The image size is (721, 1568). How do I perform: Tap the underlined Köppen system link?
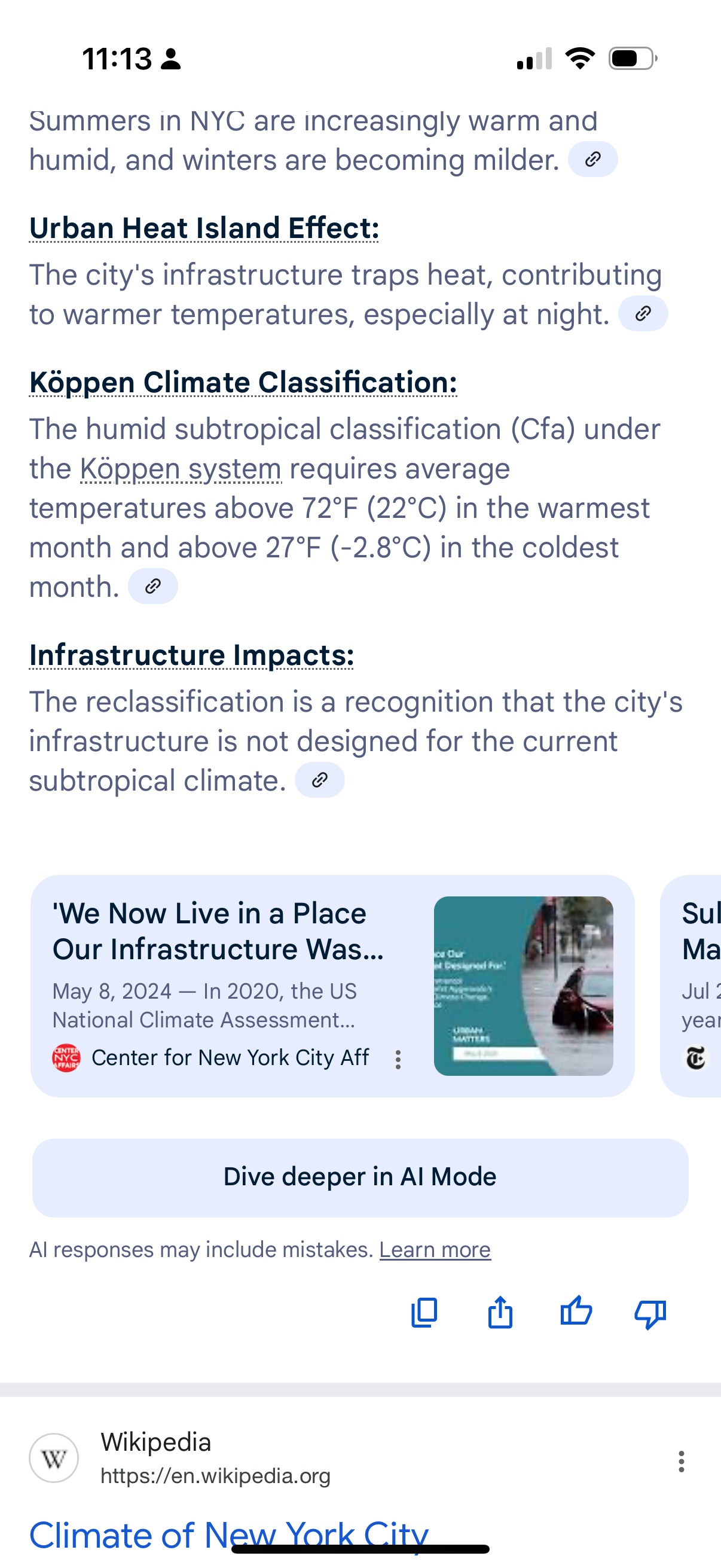tap(181, 469)
